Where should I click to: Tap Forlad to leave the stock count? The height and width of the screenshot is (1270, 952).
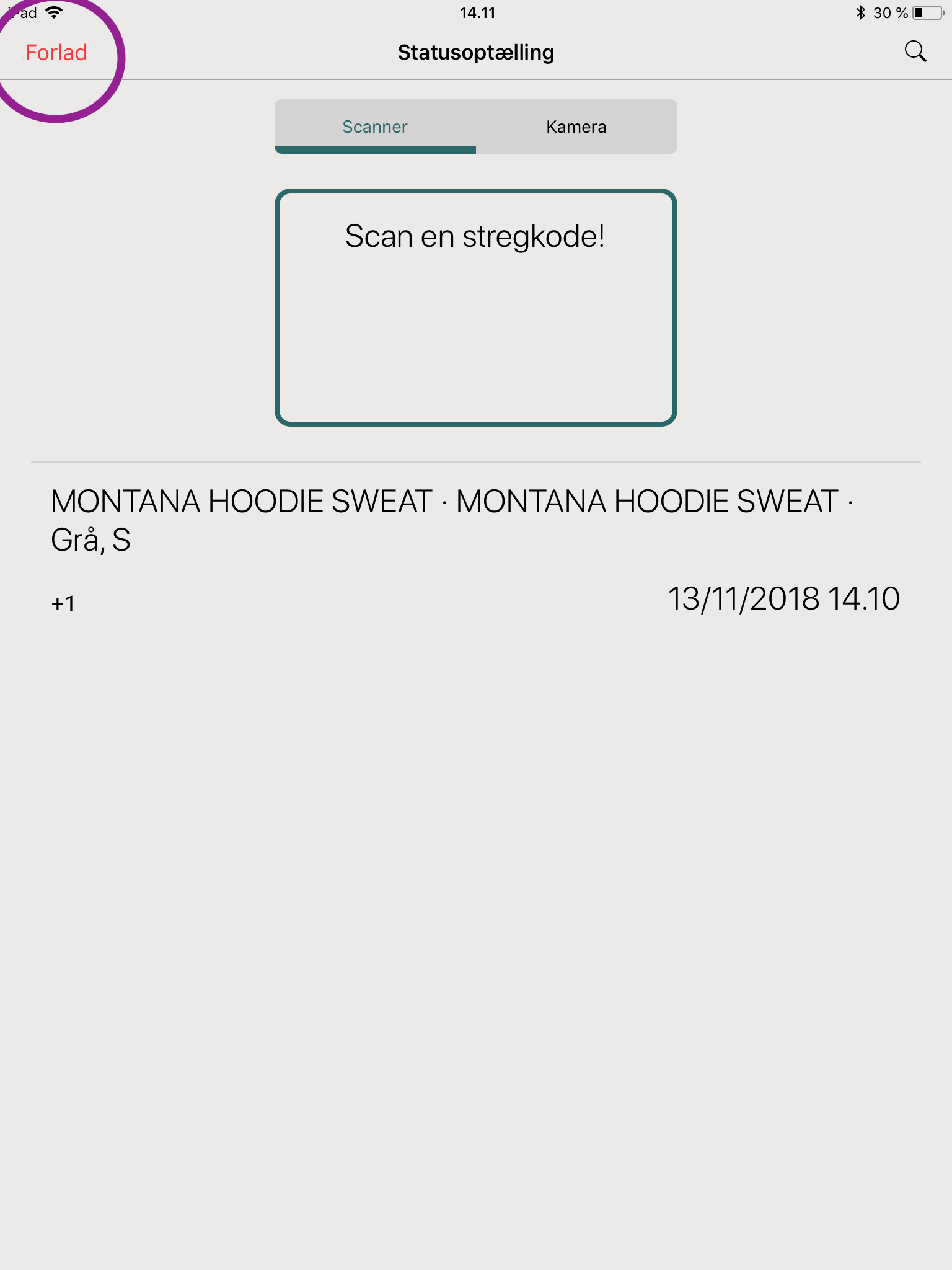click(56, 53)
